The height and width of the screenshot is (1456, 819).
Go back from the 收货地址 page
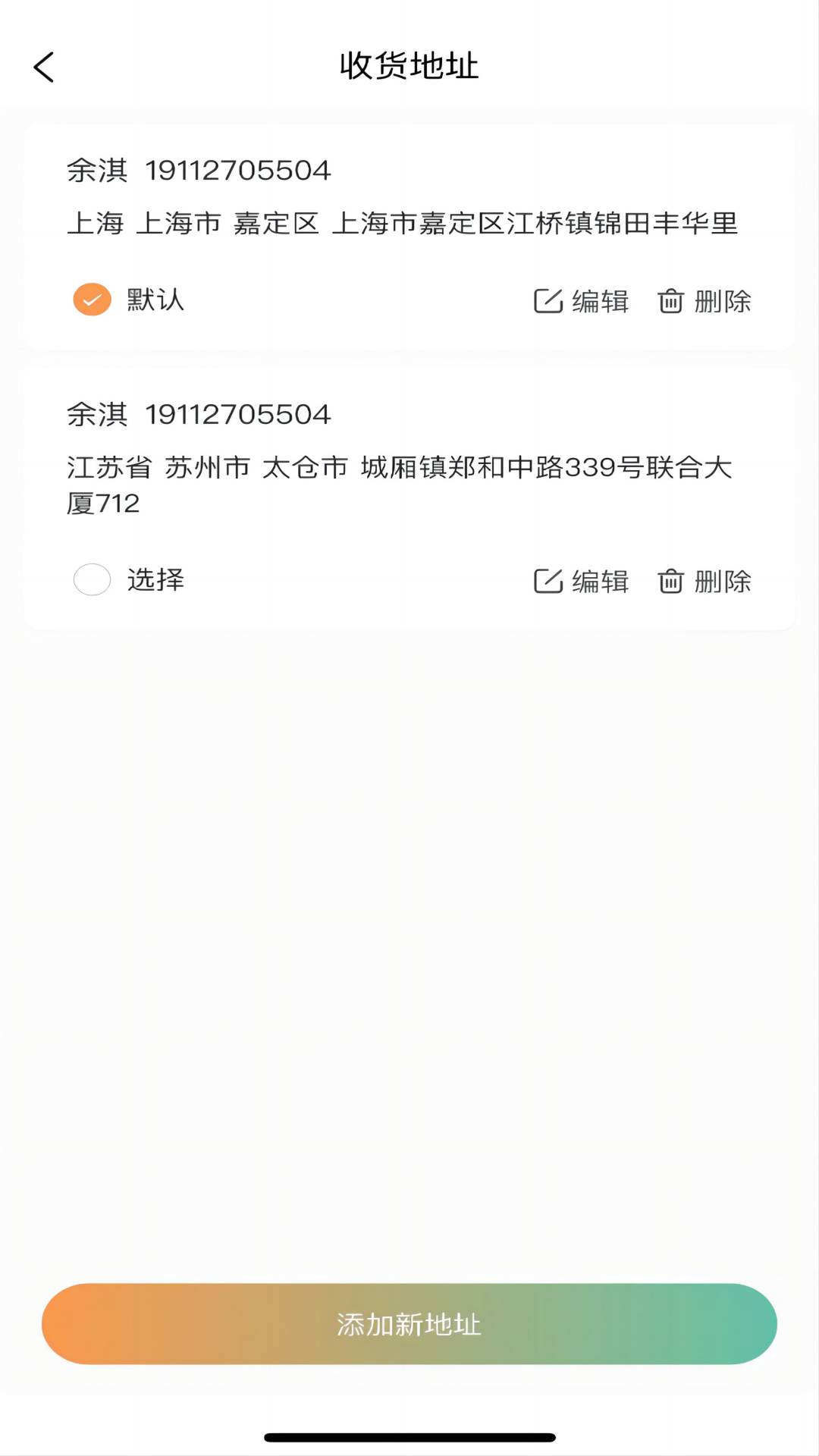coord(44,67)
